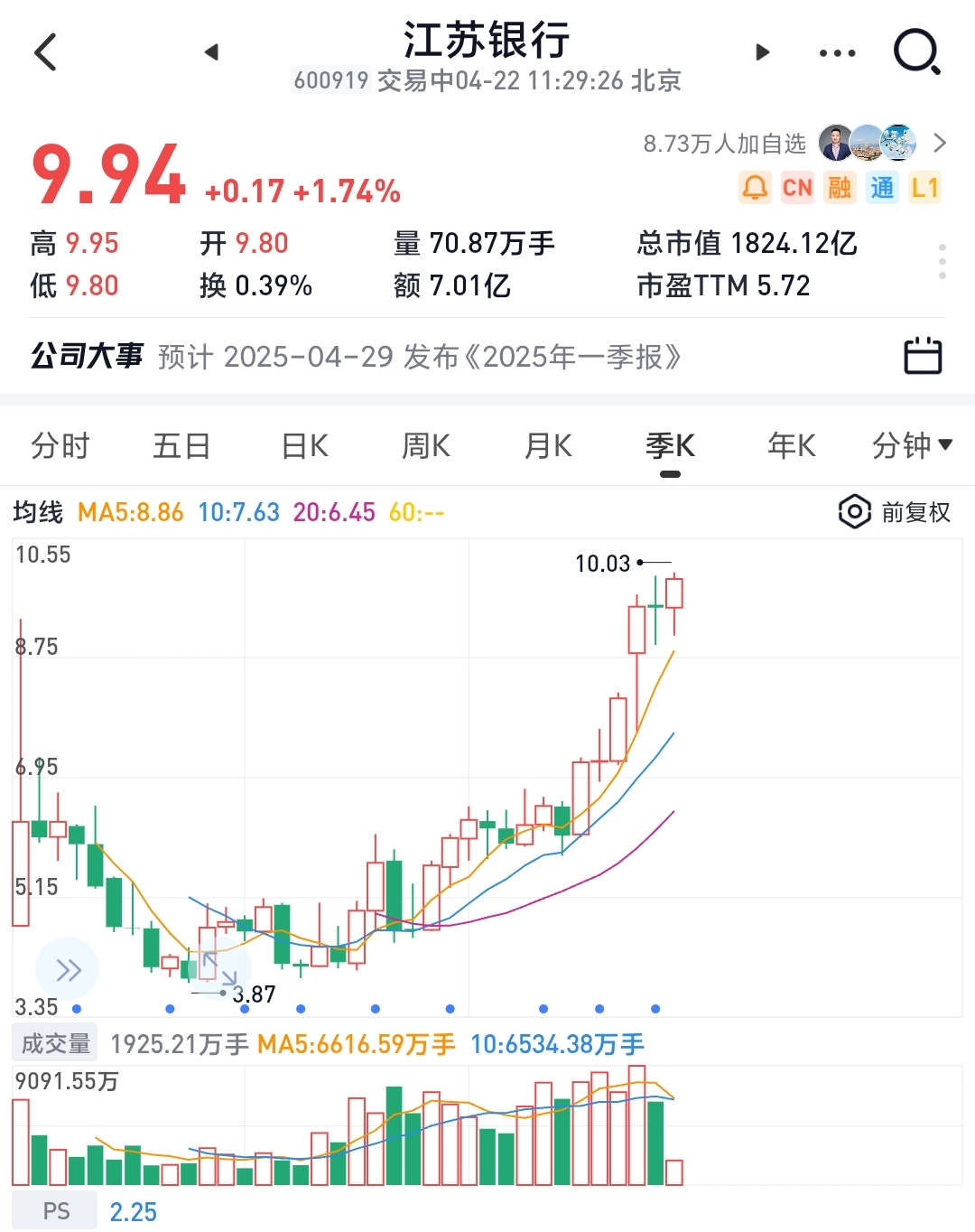This screenshot has height=1232, width=975.
Task: Switch to the previous stock
Action: click(211, 52)
